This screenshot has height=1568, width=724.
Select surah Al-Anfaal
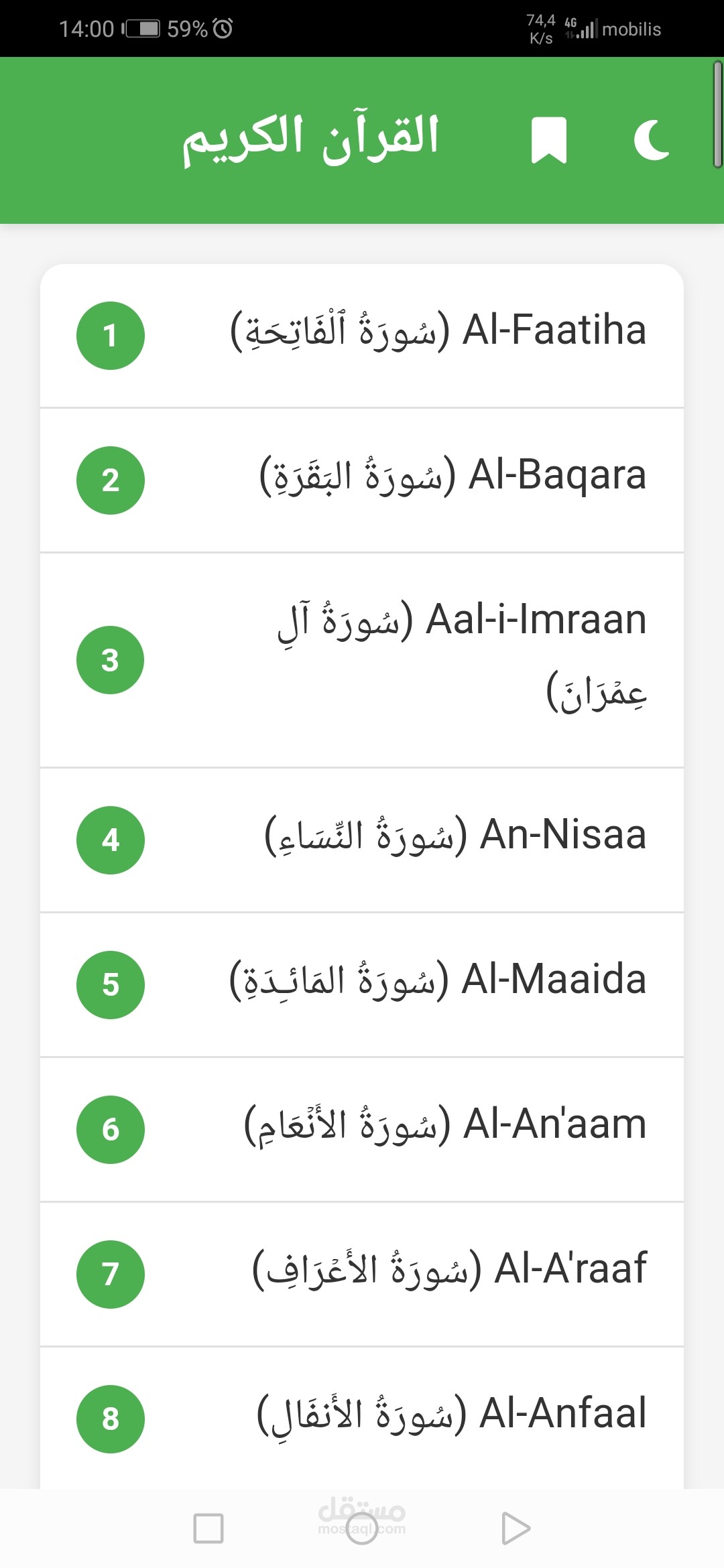(x=362, y=1418)
